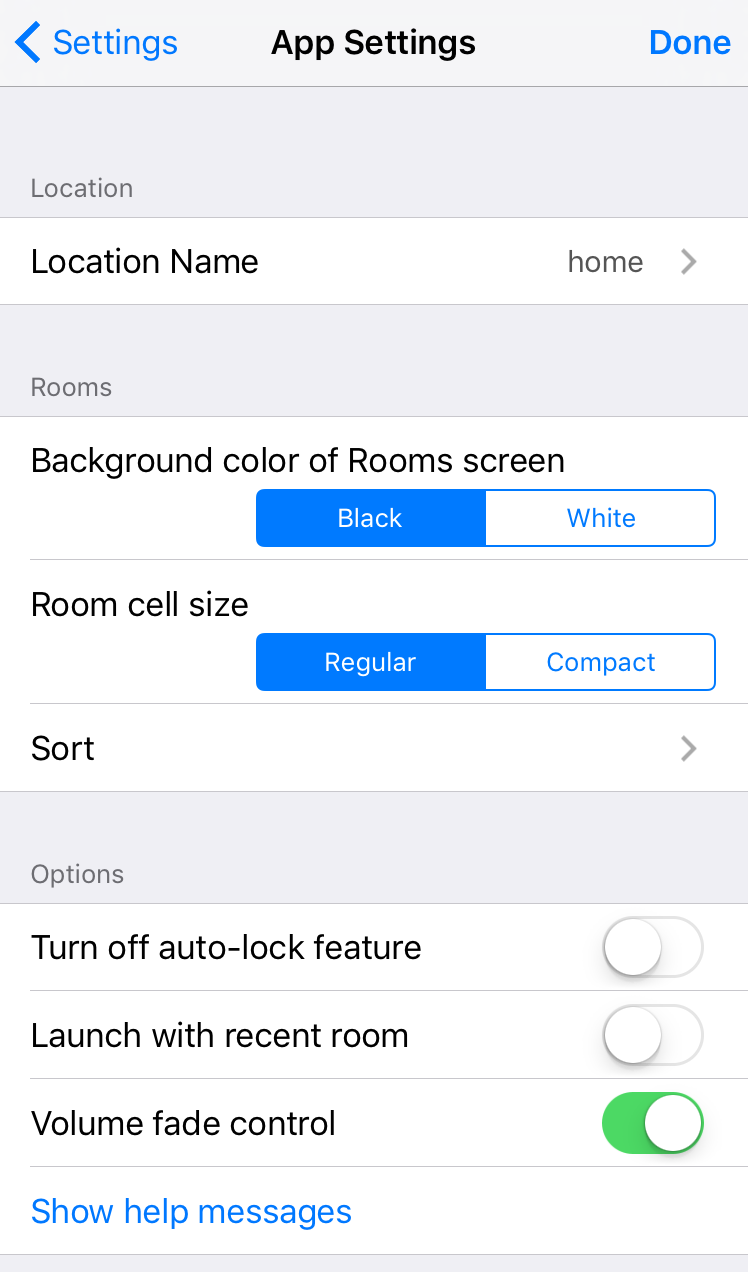Turn on Launch with recent room
748x1272 pixels.
(x=653, y=1035)
